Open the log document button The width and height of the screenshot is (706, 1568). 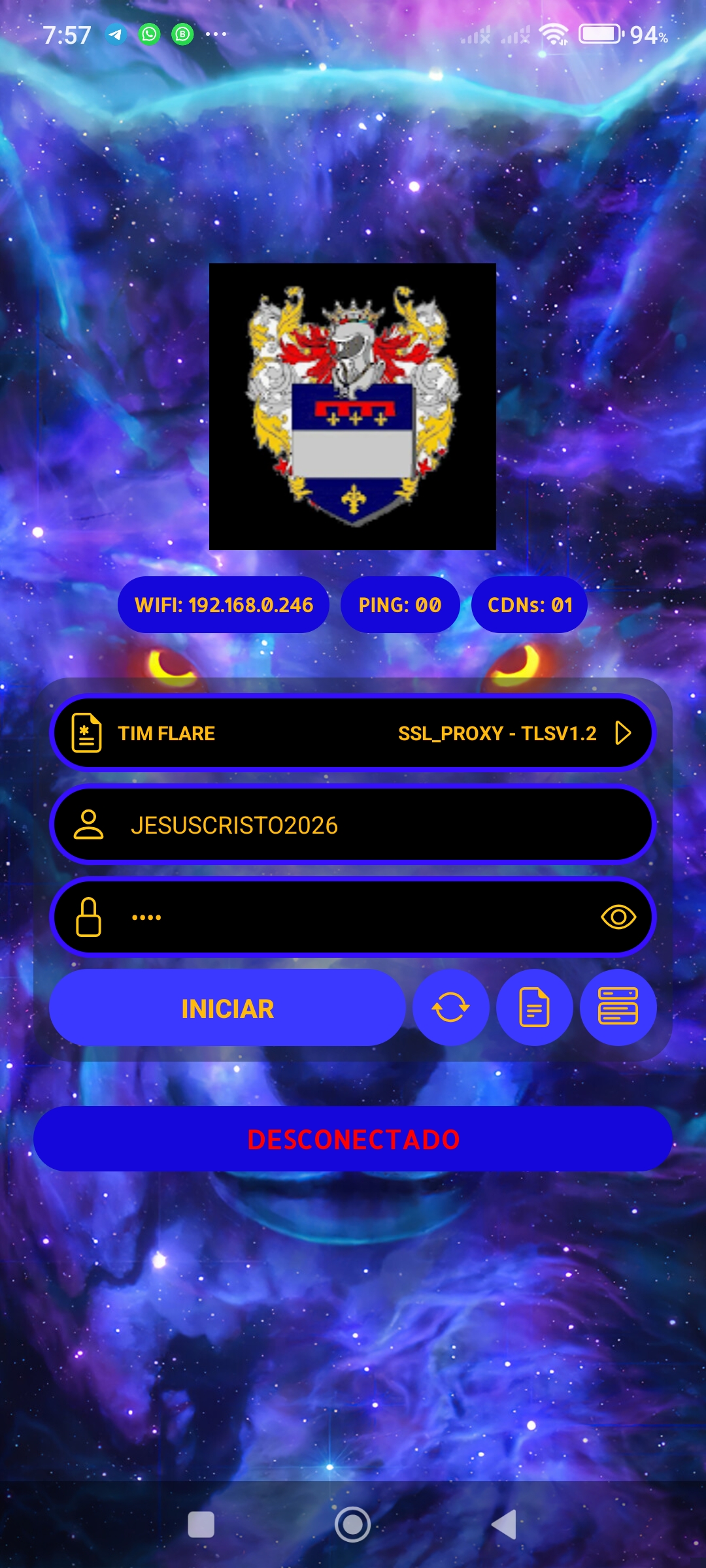[x=534, y=1008]
